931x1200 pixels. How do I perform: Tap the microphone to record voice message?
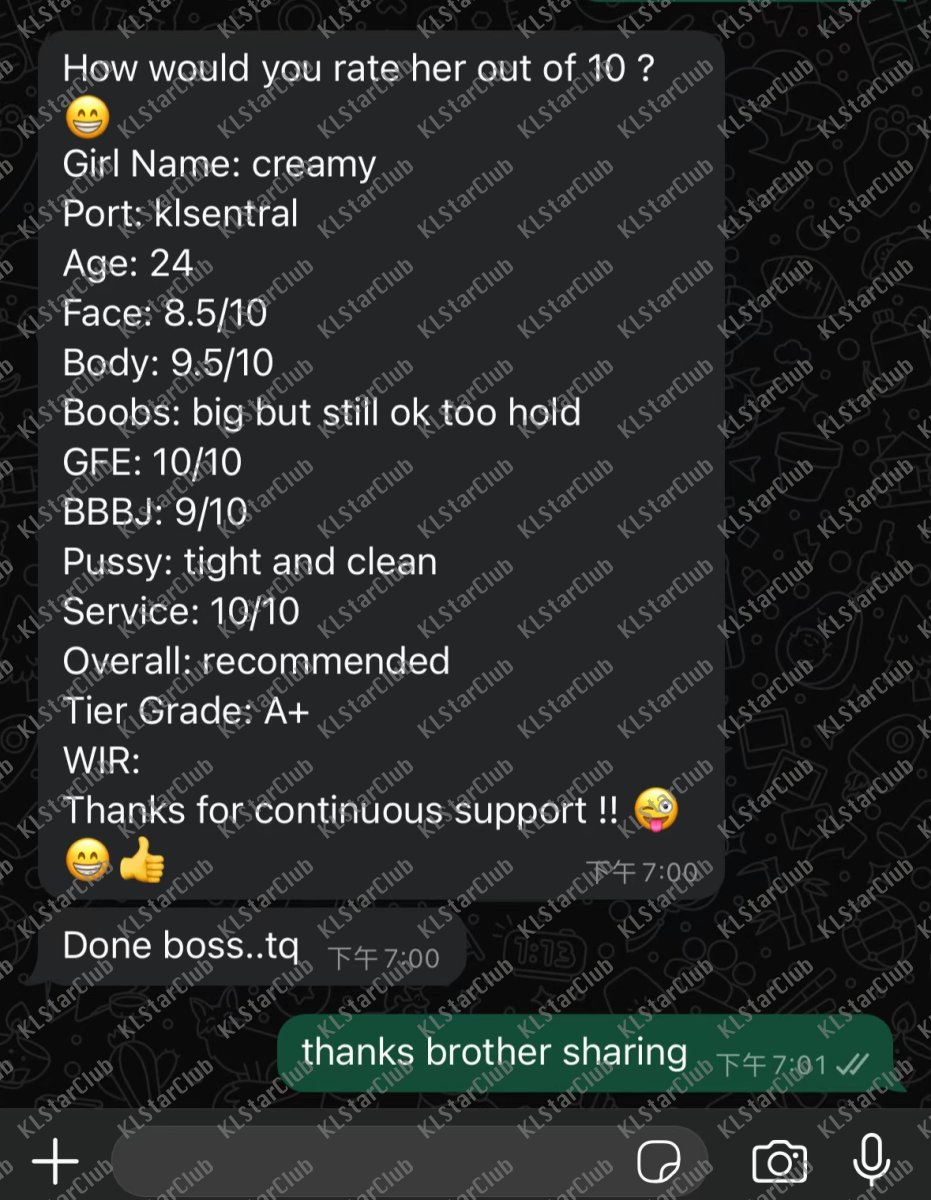[872, 1162]
